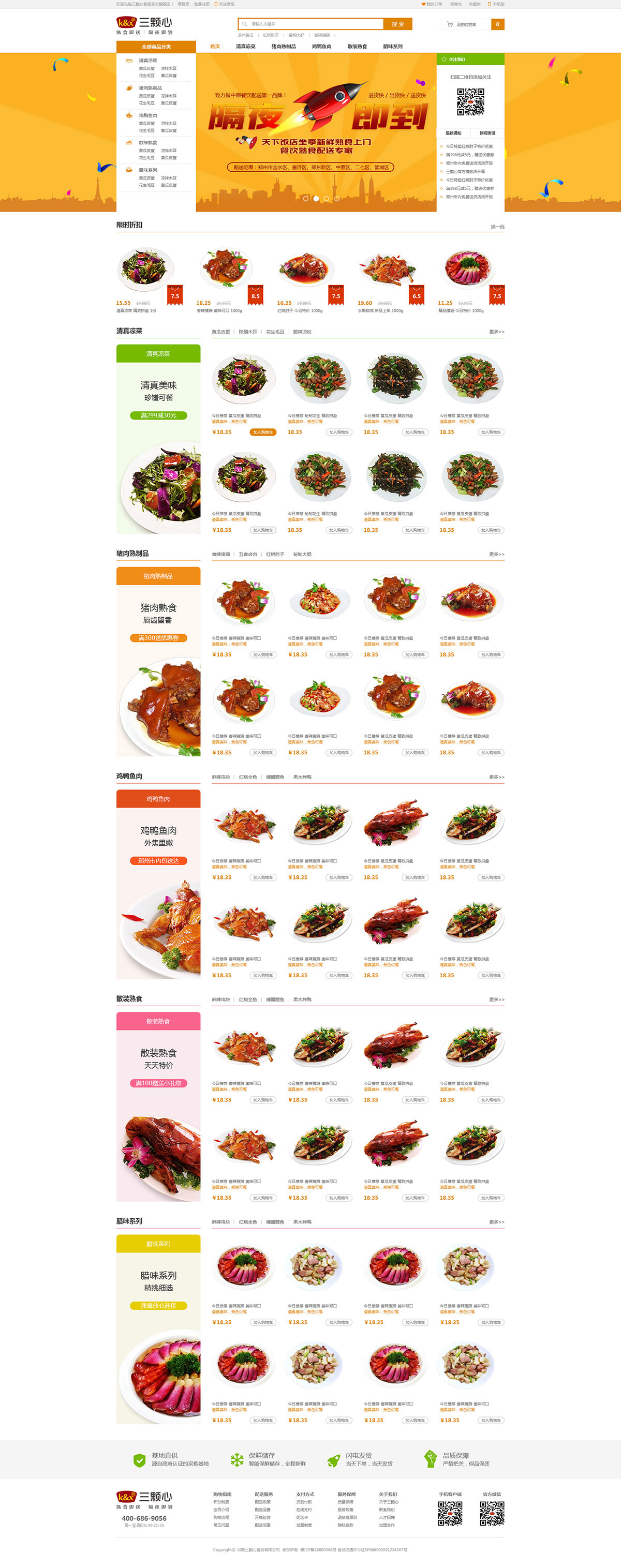Open the keyword search box
The width and height of the screenshot is (621, 1568).
[310, 24]
